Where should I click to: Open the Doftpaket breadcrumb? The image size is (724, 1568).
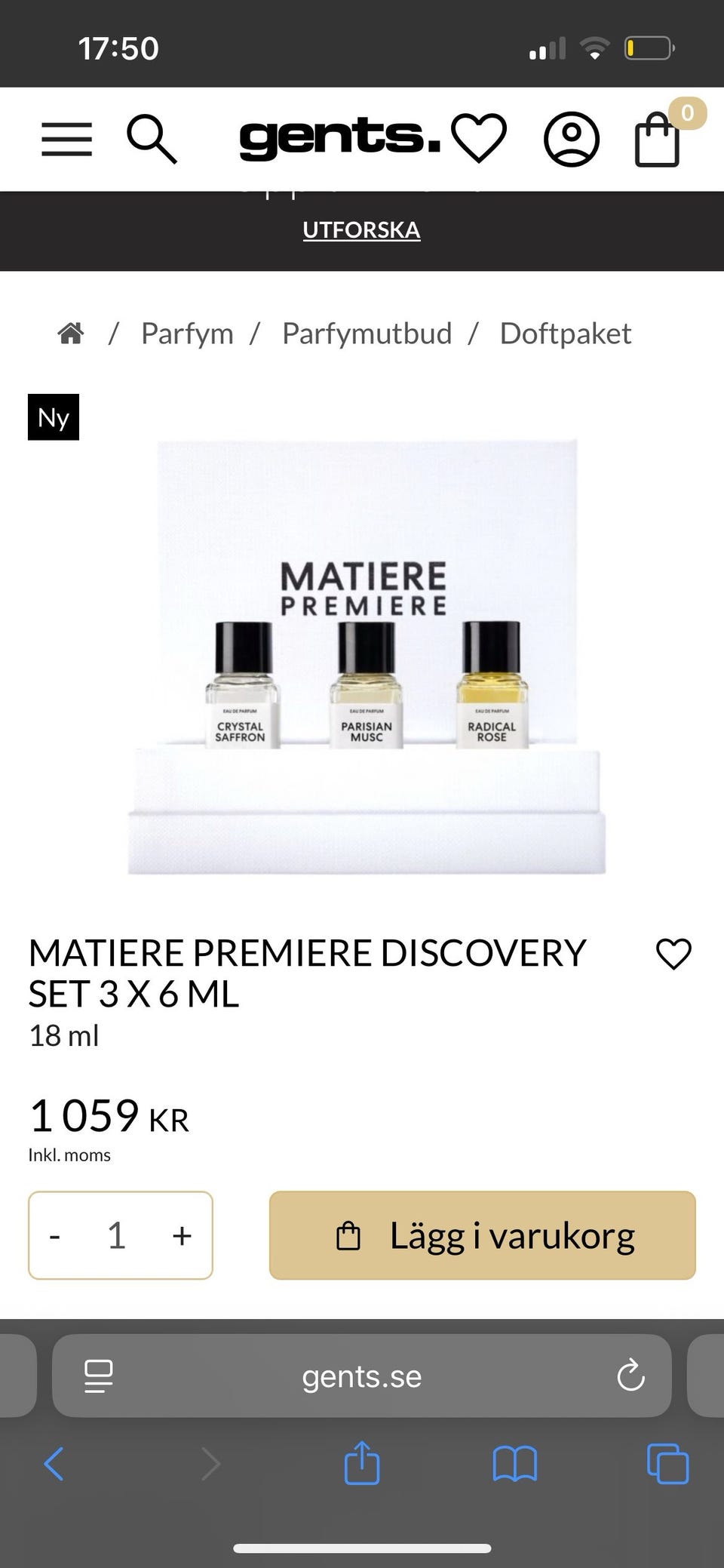[x=566, y=333]
